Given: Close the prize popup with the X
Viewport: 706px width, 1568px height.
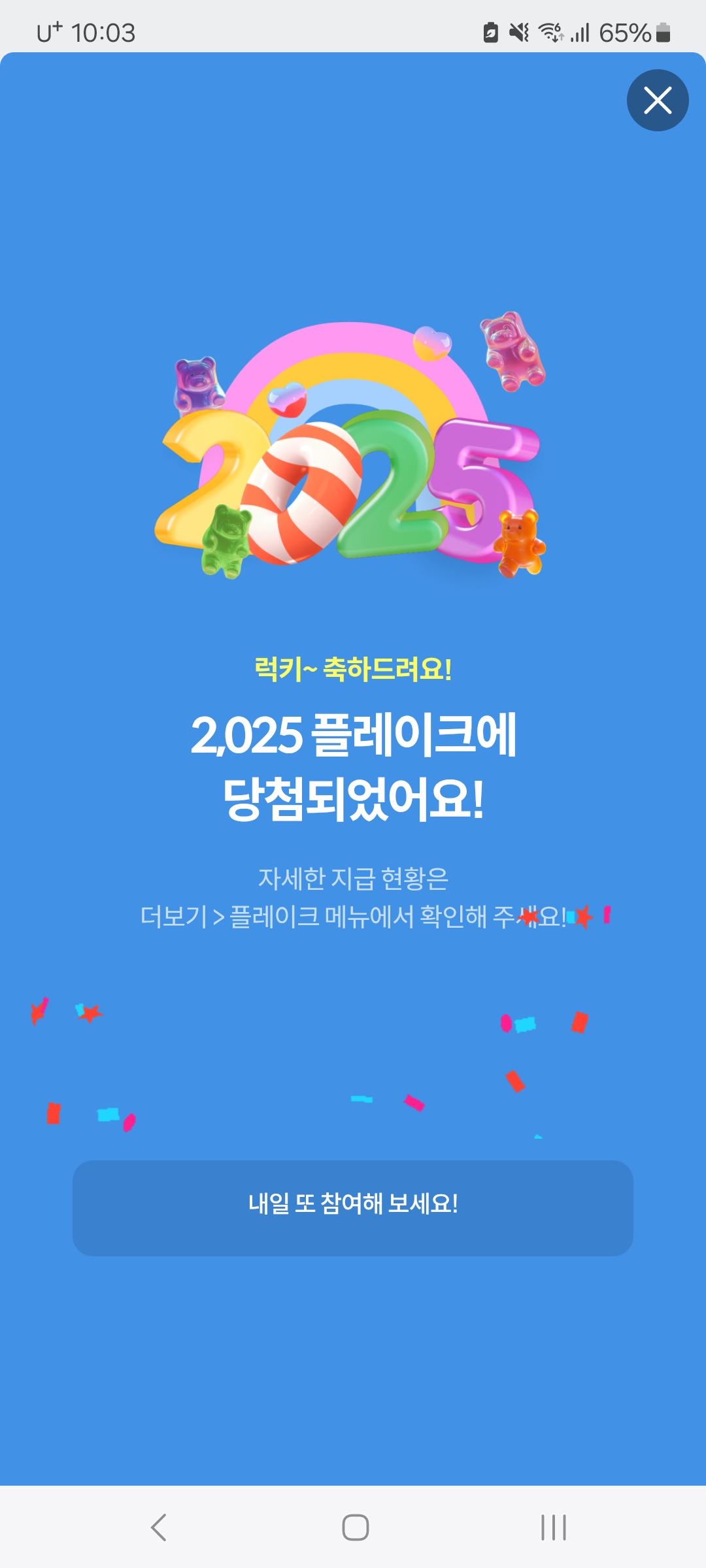Looking at the screenshot, I should point(658,101).
